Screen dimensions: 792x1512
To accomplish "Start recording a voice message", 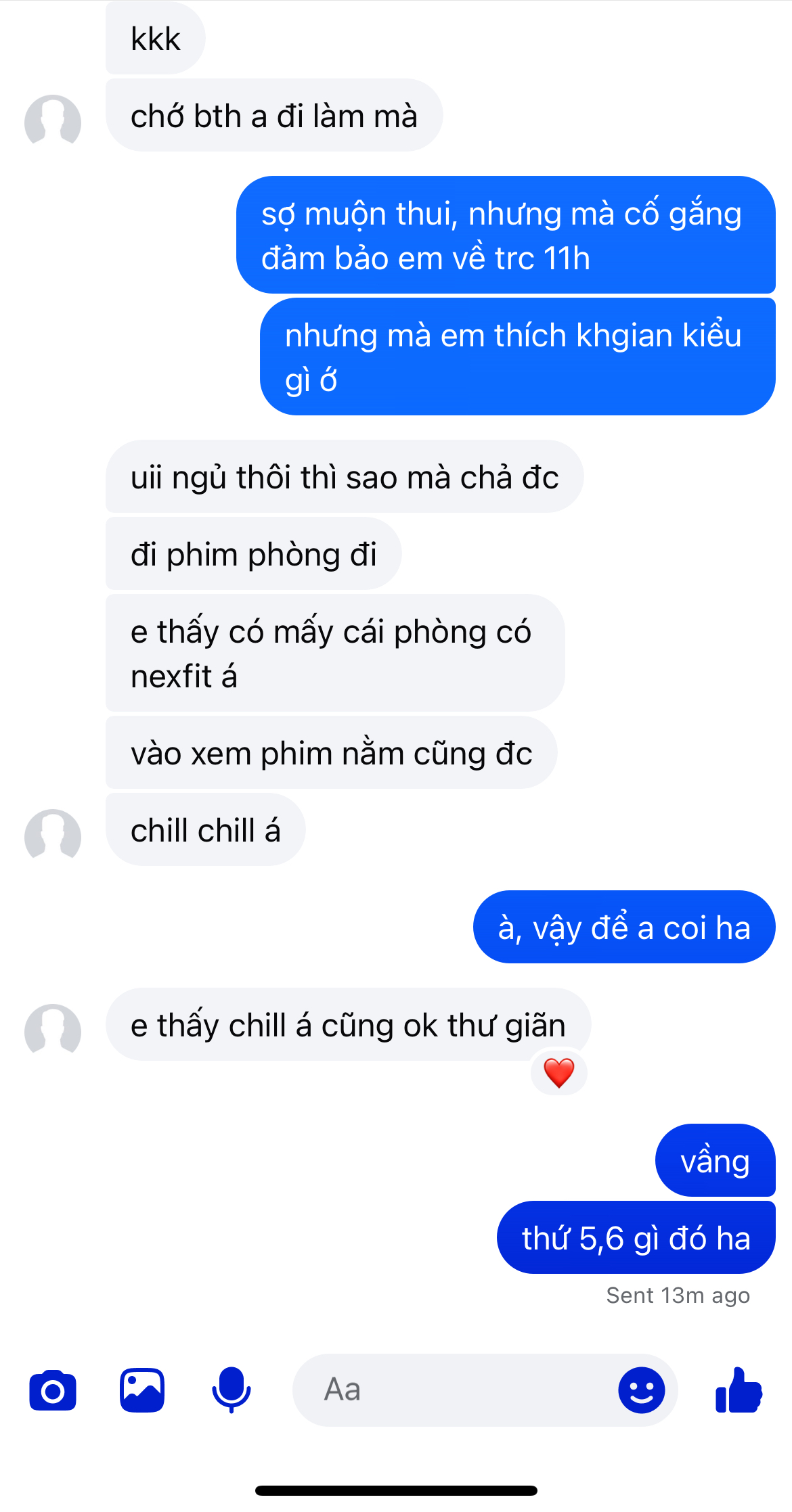I will coord(232,1390).
